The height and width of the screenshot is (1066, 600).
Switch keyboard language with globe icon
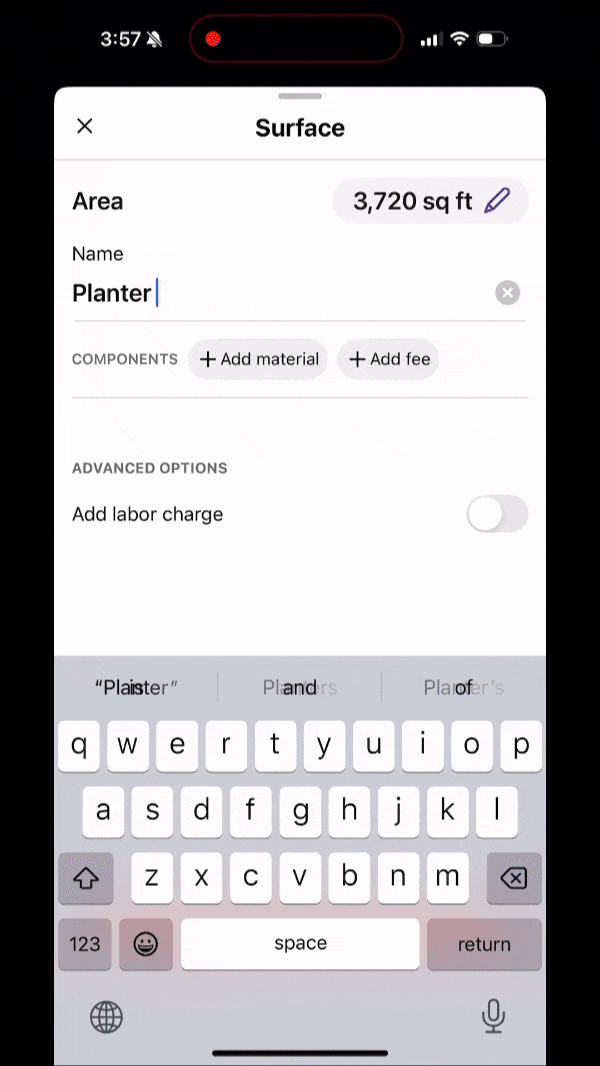tap(107, 1017)
